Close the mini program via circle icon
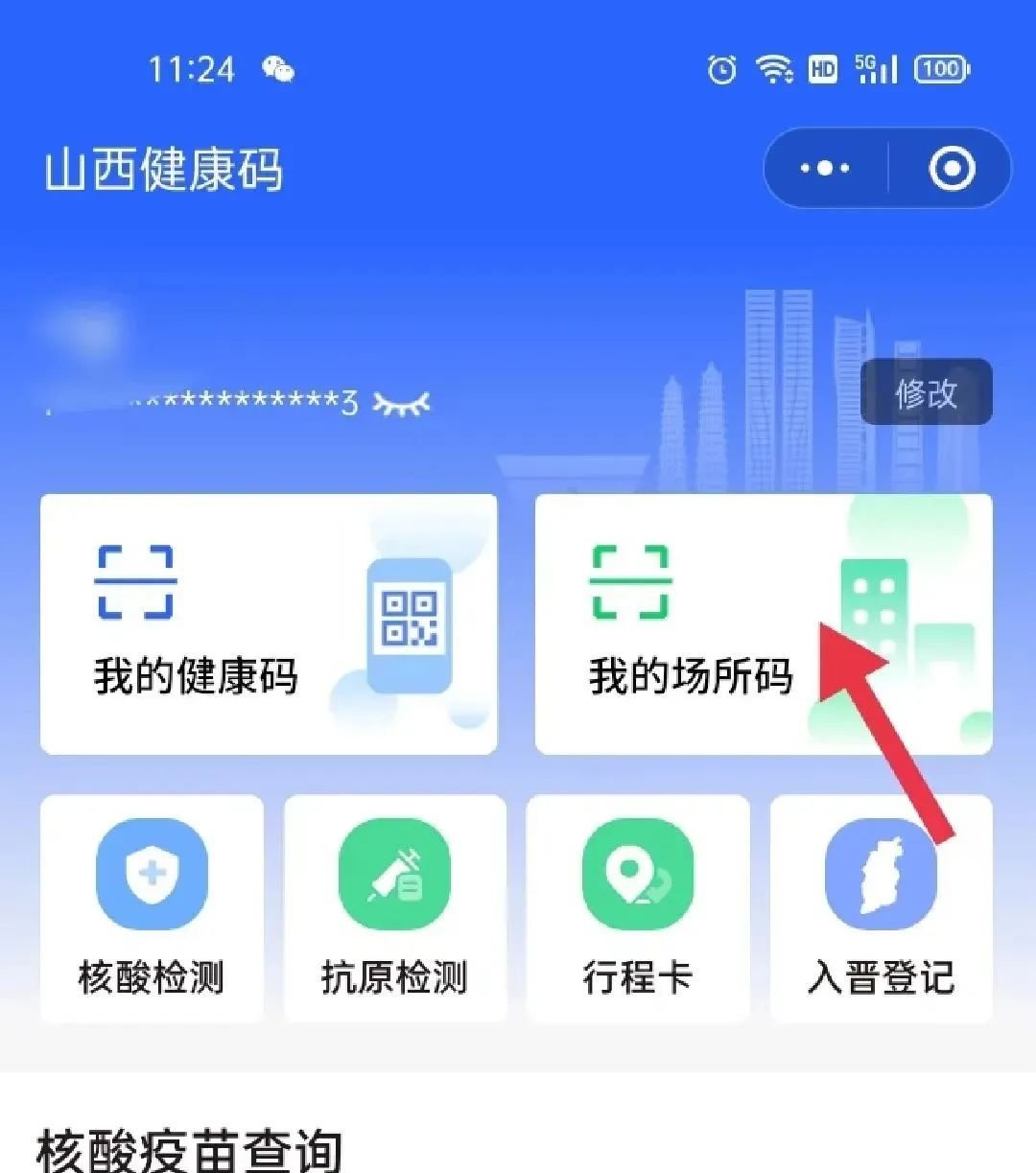This screenshot has height=1173, width=1036. (x=952, y=169)
